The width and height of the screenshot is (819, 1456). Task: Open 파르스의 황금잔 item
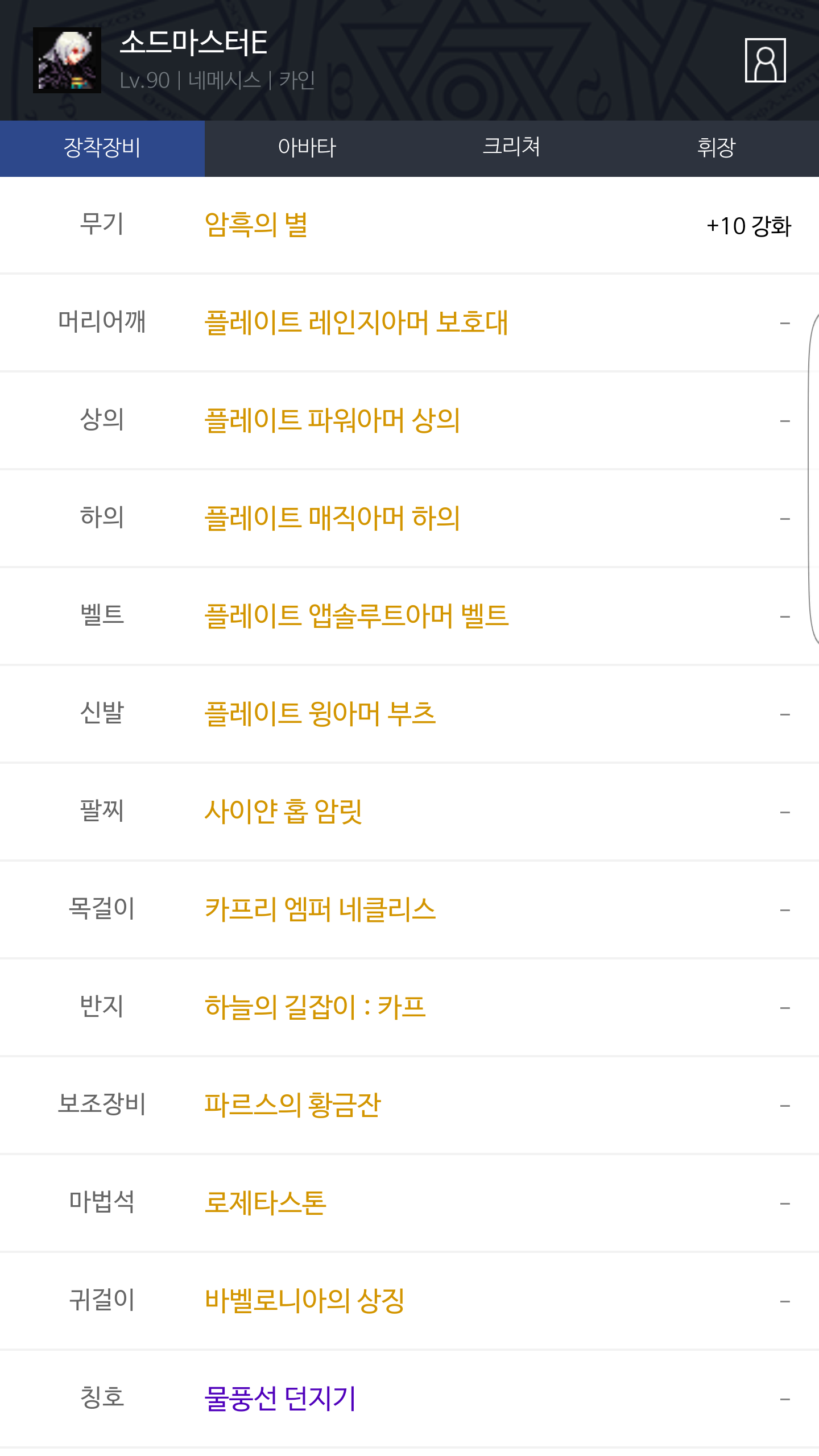292,1106
